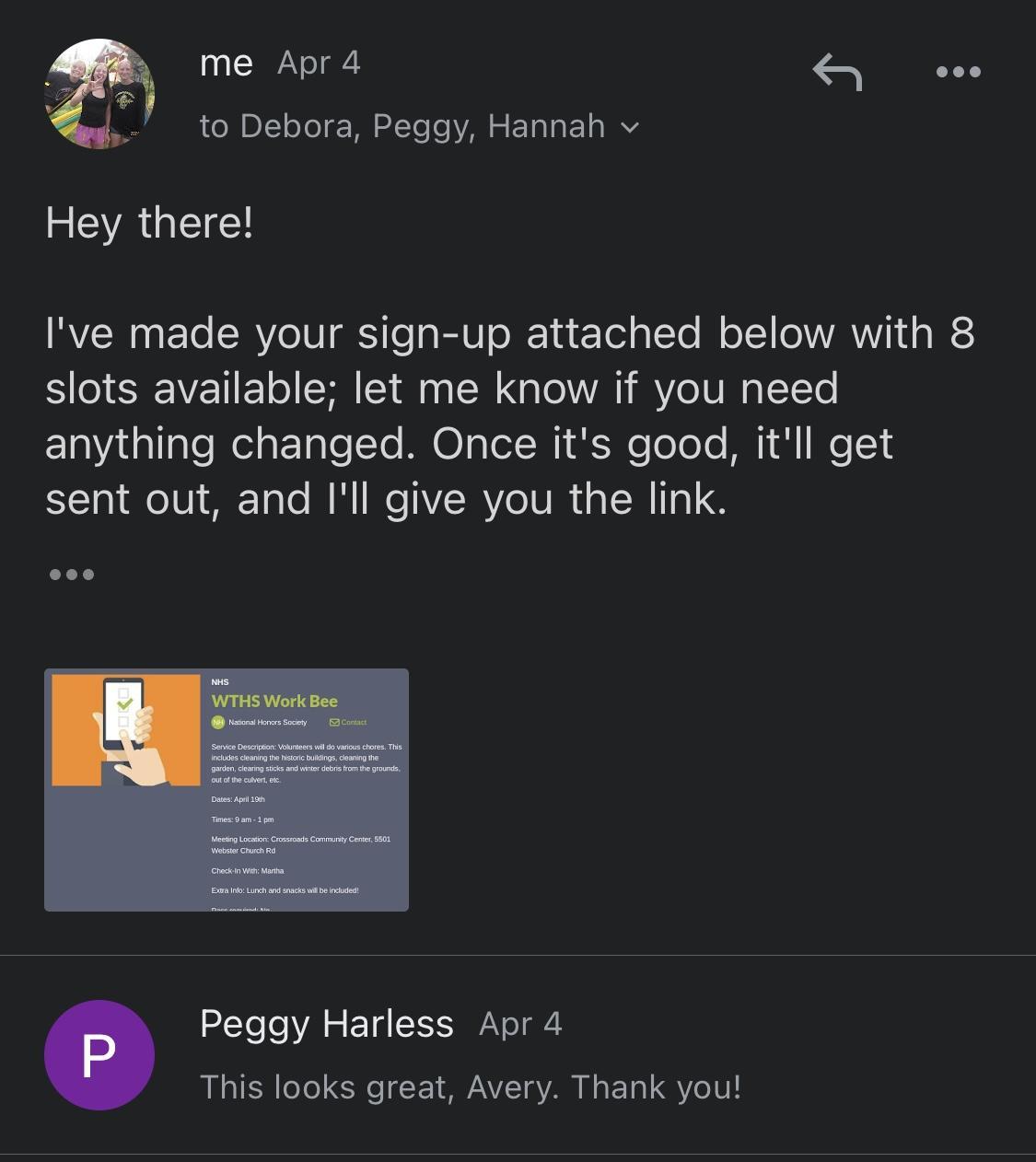The height and width of the screenshot is (1162, 1036).
Task: Open the overflow menu for this message
Action: [958, 72]
